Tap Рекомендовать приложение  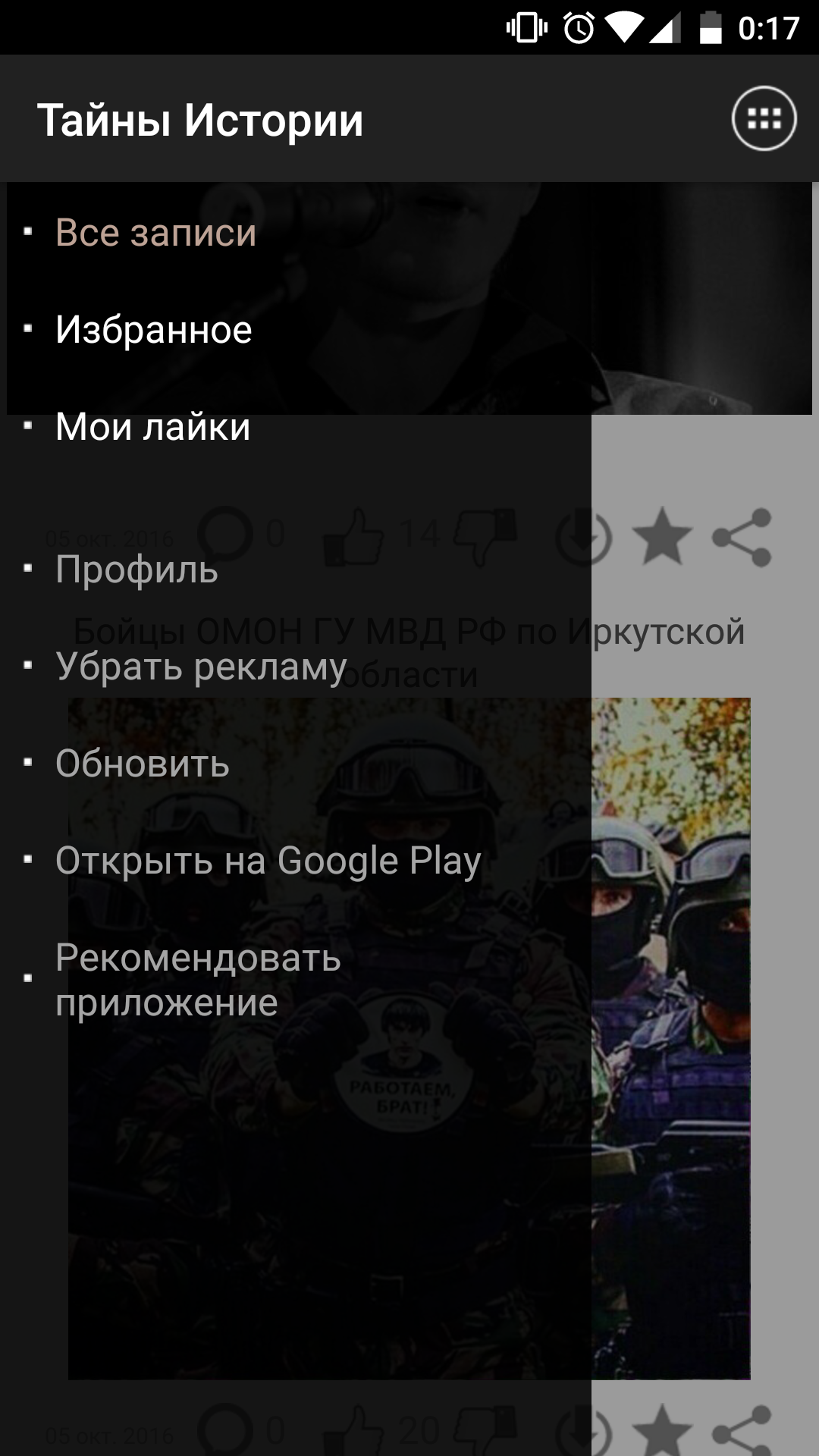tap(198, 980)
